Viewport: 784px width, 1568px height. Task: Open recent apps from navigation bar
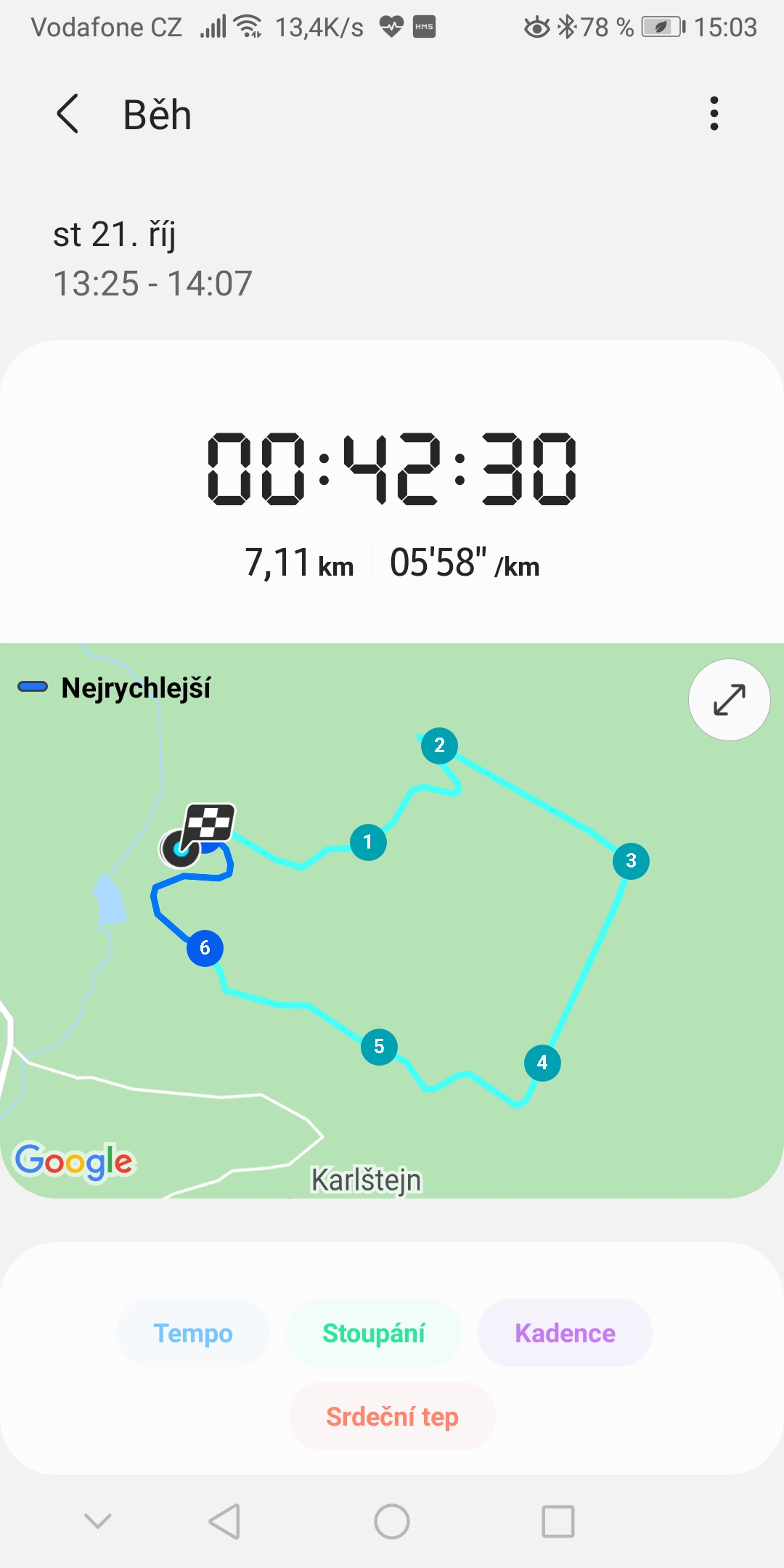pos(558,1521)
